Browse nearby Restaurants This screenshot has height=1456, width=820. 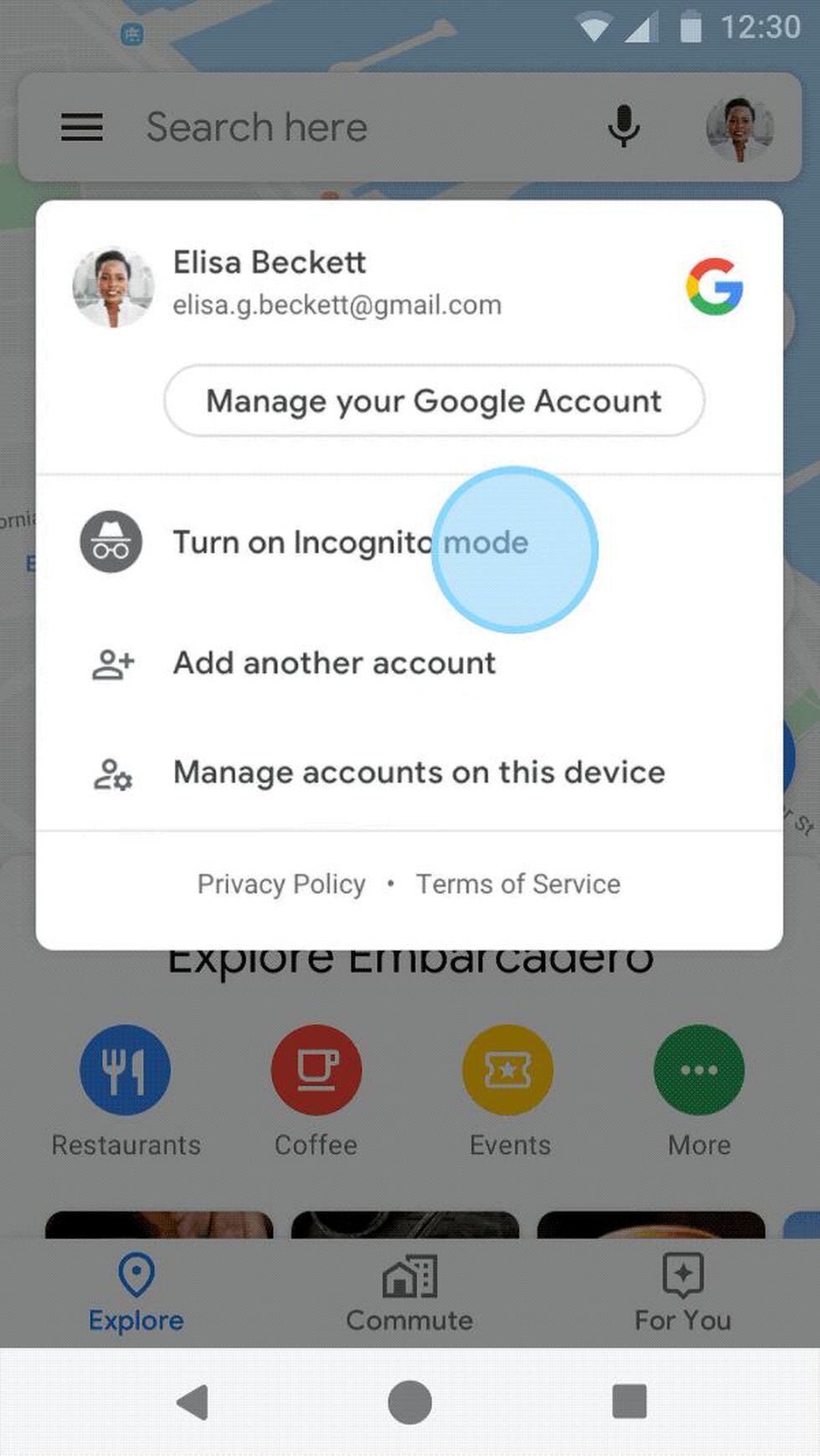(x=126, y=1070)
